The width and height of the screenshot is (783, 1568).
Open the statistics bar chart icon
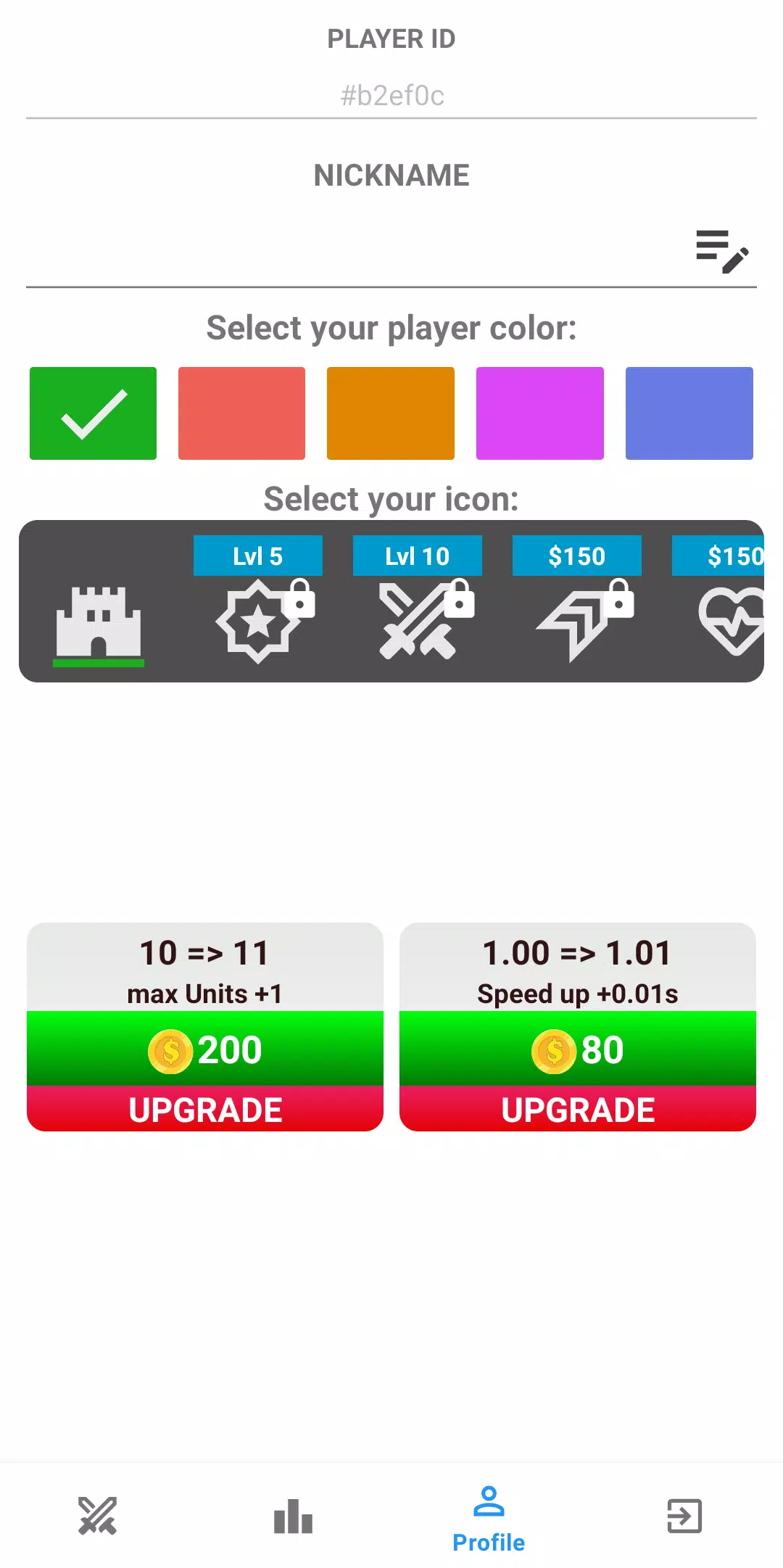pos(292,1516)
